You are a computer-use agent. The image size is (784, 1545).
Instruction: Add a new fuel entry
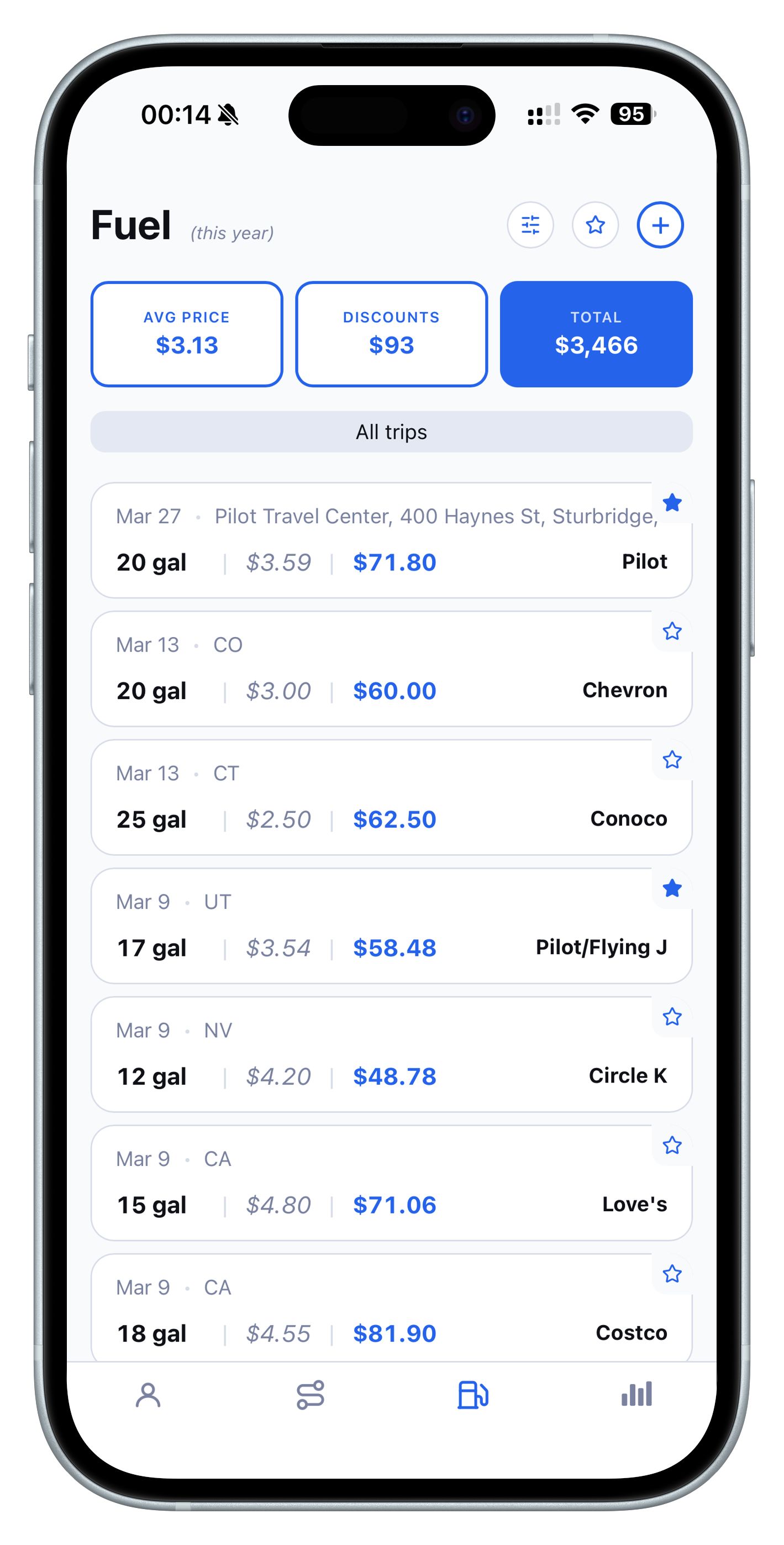[660, 225]
